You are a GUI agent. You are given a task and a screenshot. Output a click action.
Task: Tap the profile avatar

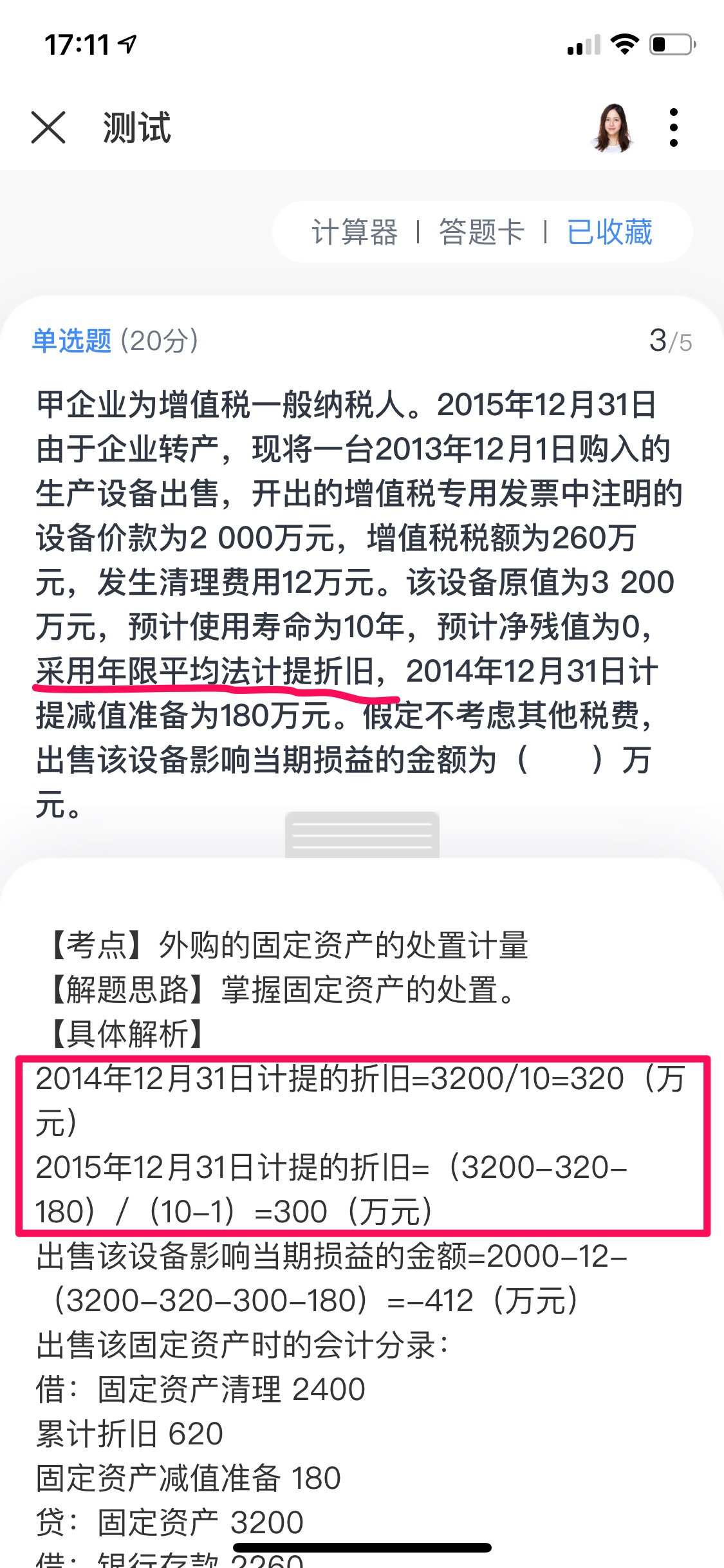[x=611, y=127]
